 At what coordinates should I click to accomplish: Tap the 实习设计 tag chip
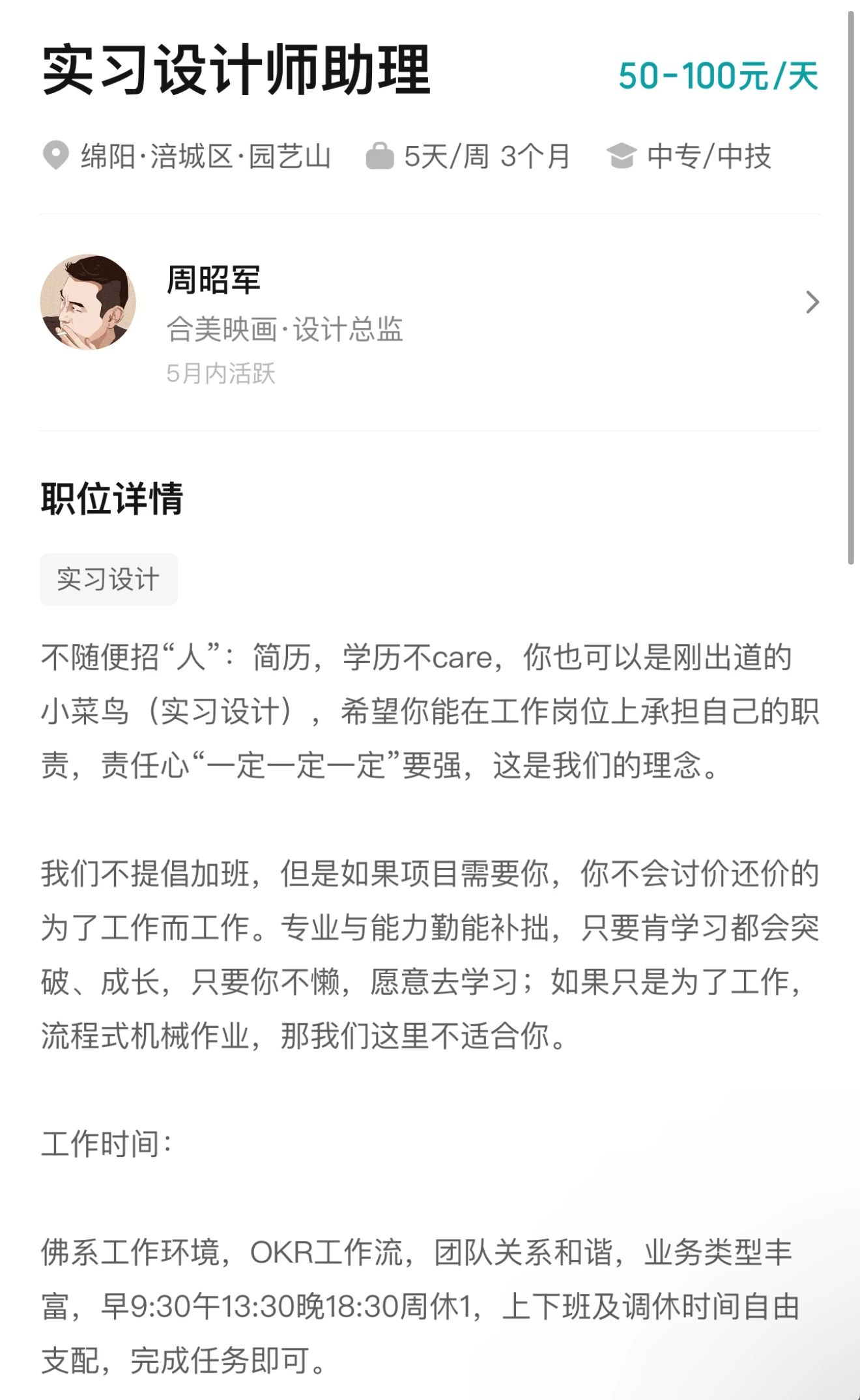pos(109,580)
